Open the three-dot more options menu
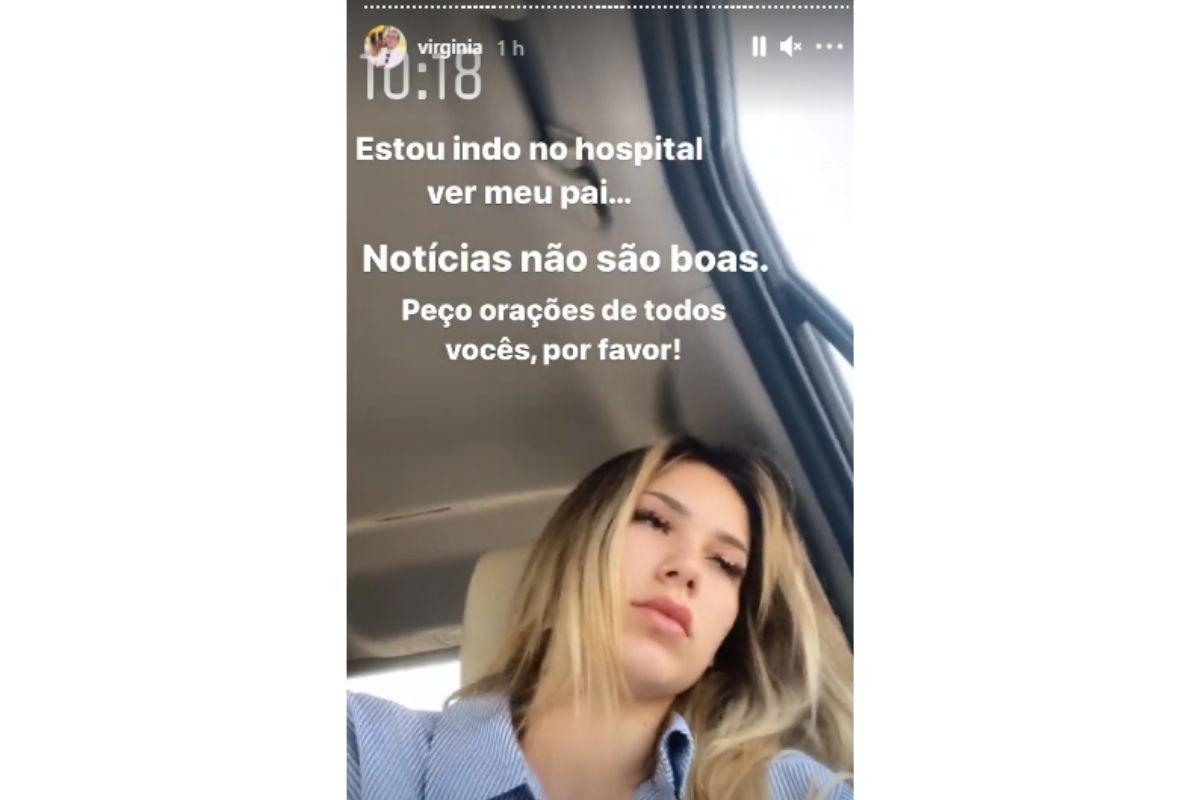1200x800 pixels. 829,47
